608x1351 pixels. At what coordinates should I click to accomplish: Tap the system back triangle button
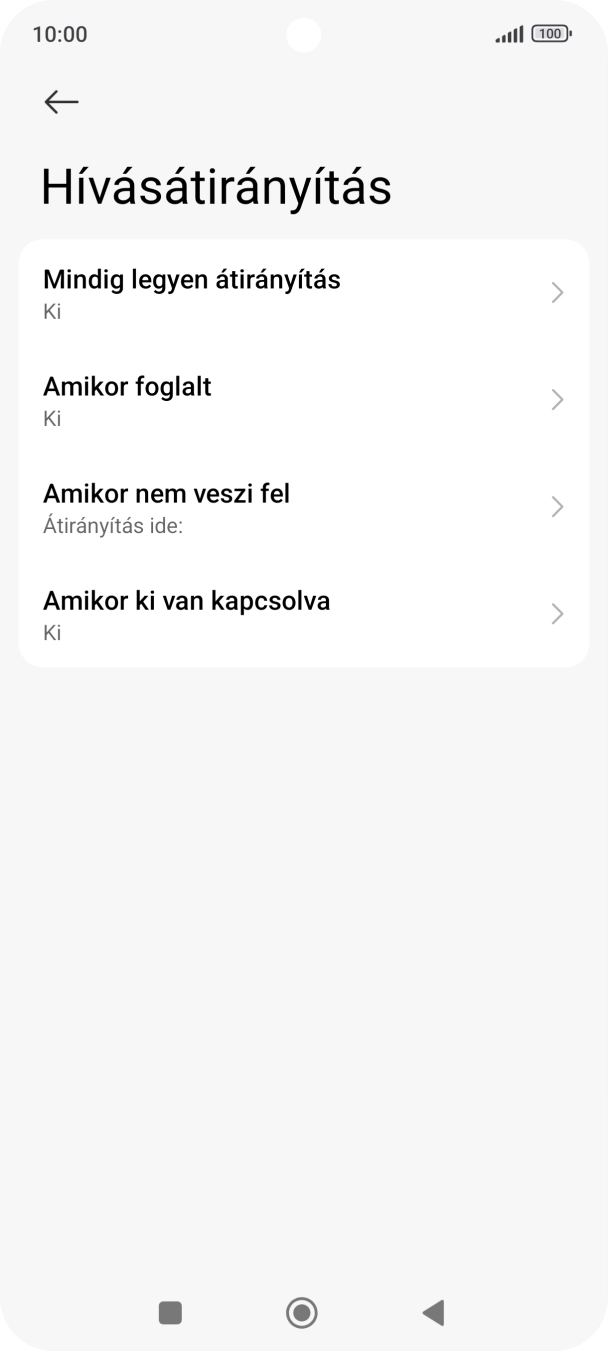pos(433,1312)
